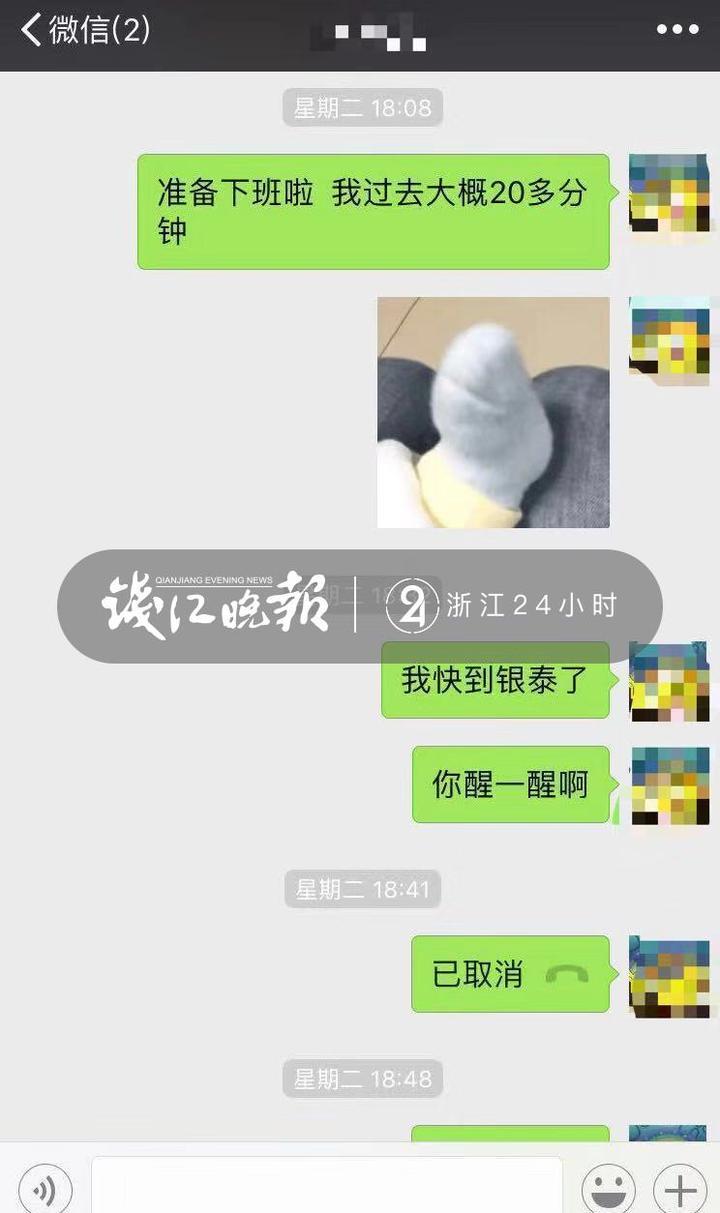This screenshot has height=1213, width=720.
Task: Focus the message text field
Action: (327, 1188)
